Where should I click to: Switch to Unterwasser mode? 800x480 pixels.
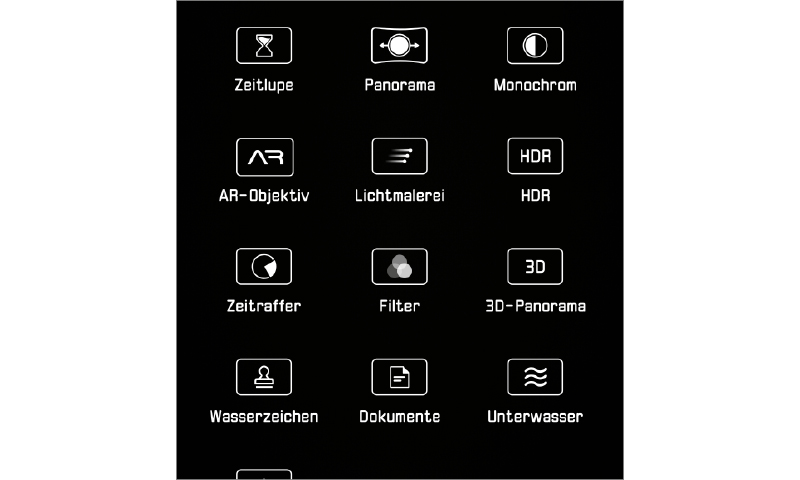click(x=535, y=377)
